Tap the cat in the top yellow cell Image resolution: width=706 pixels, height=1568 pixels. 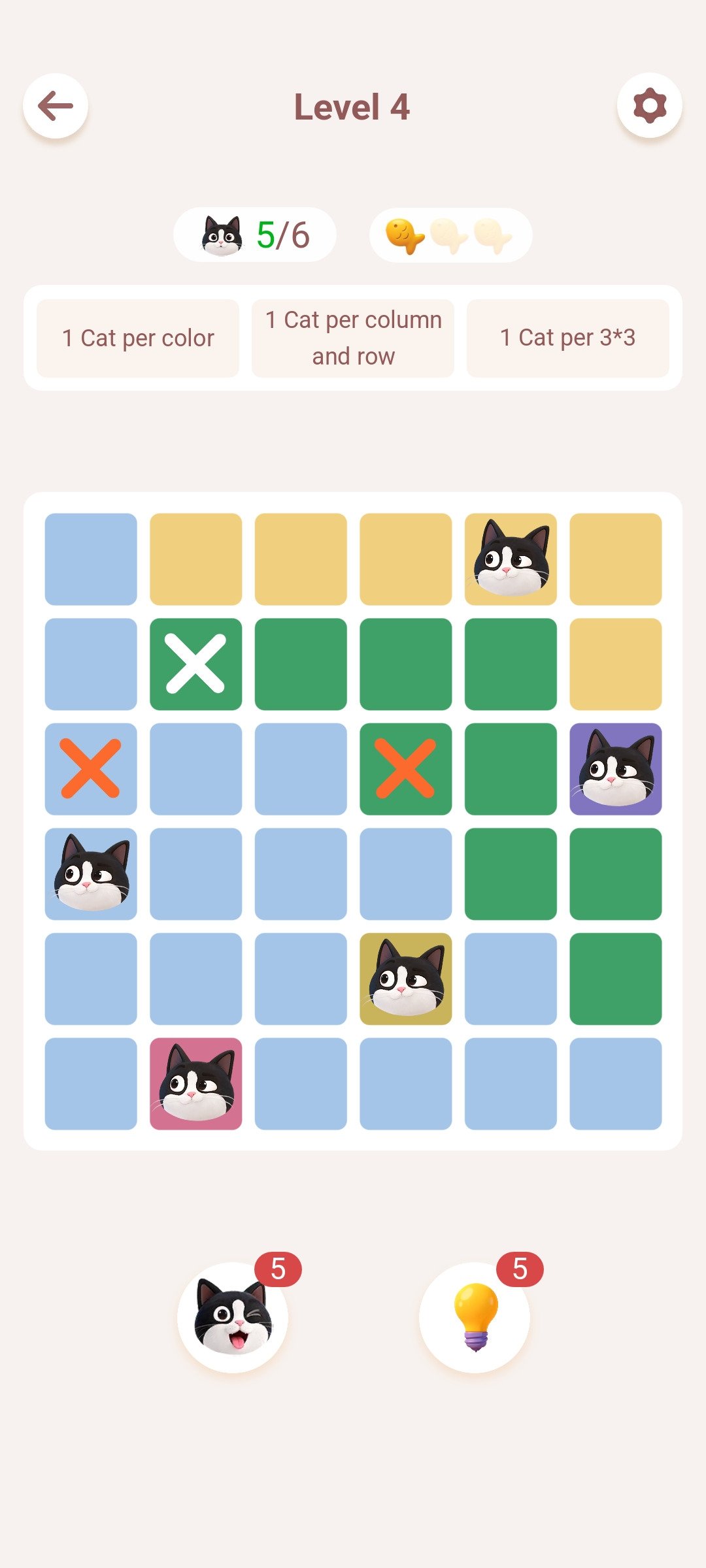coord(511,559)
